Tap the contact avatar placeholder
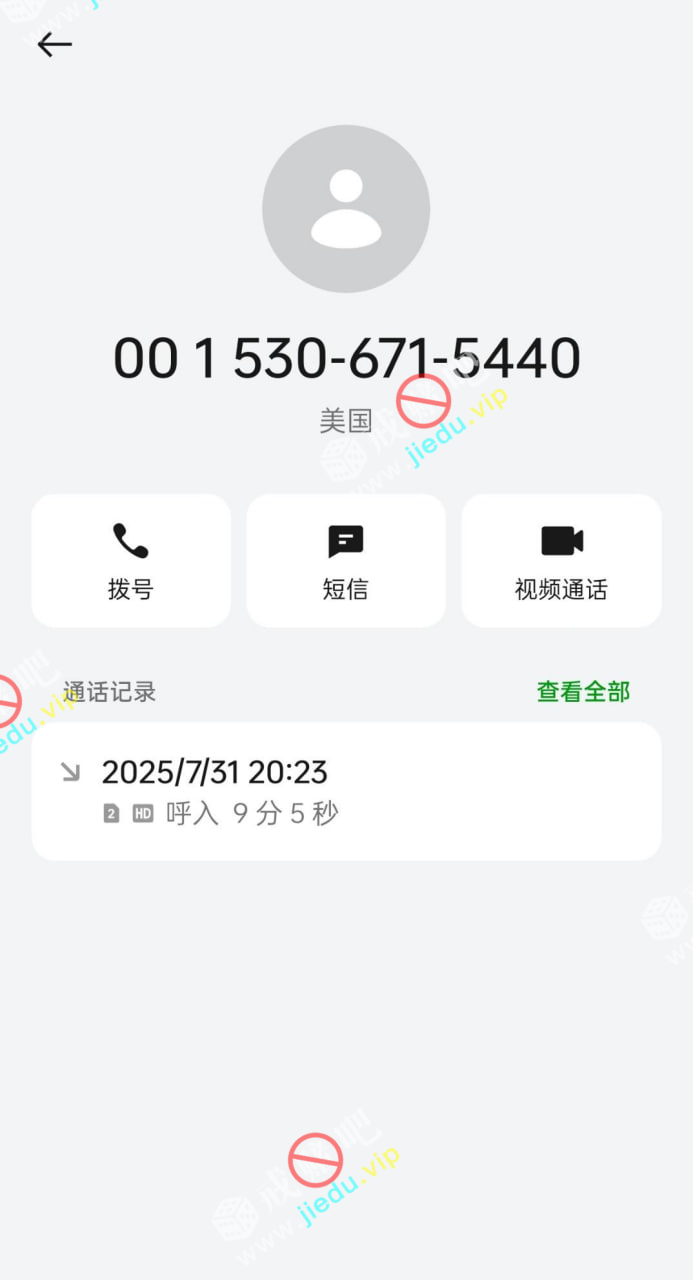The height and width of the screenshot is (1280, 693). click(346, 209)
